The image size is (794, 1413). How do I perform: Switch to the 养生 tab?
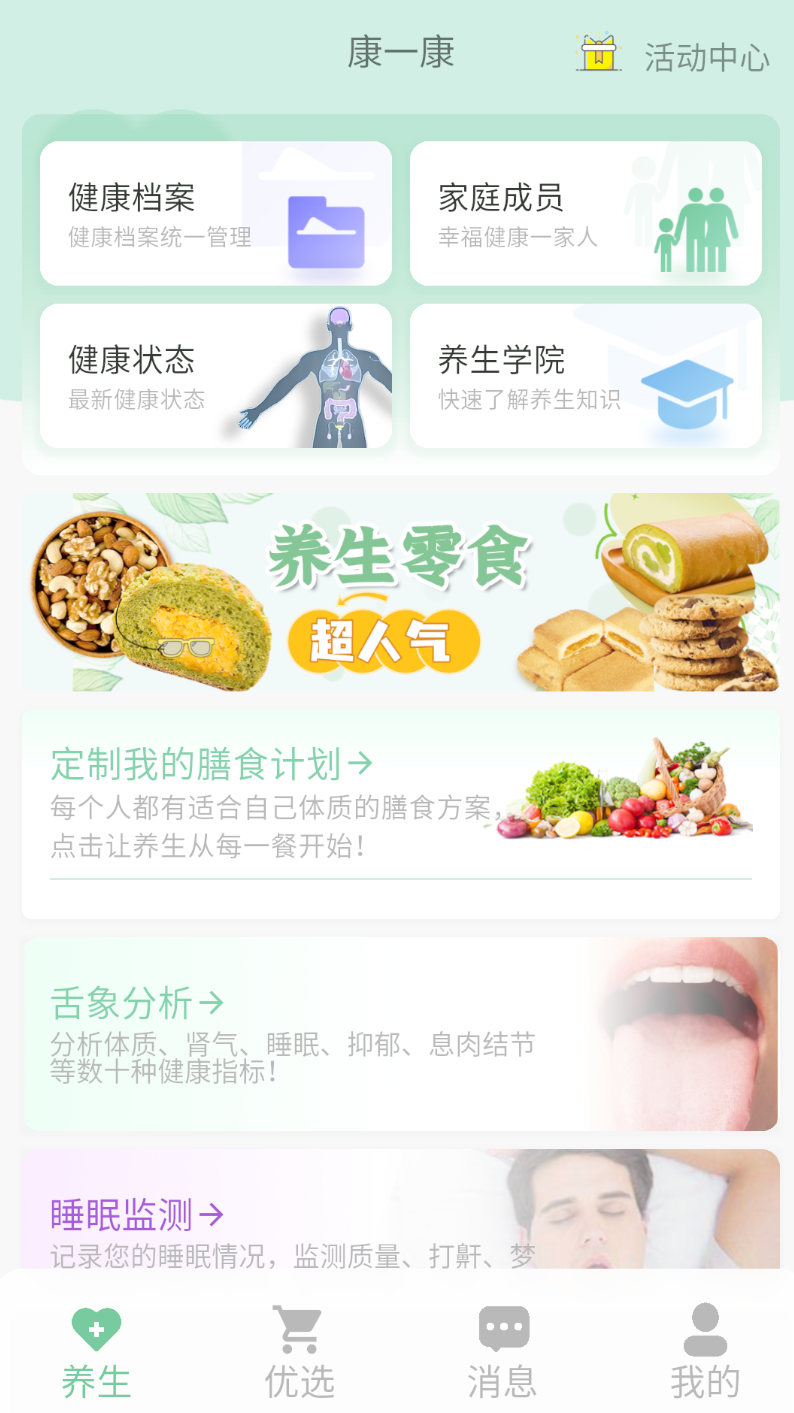click(x=96, y=1353)
